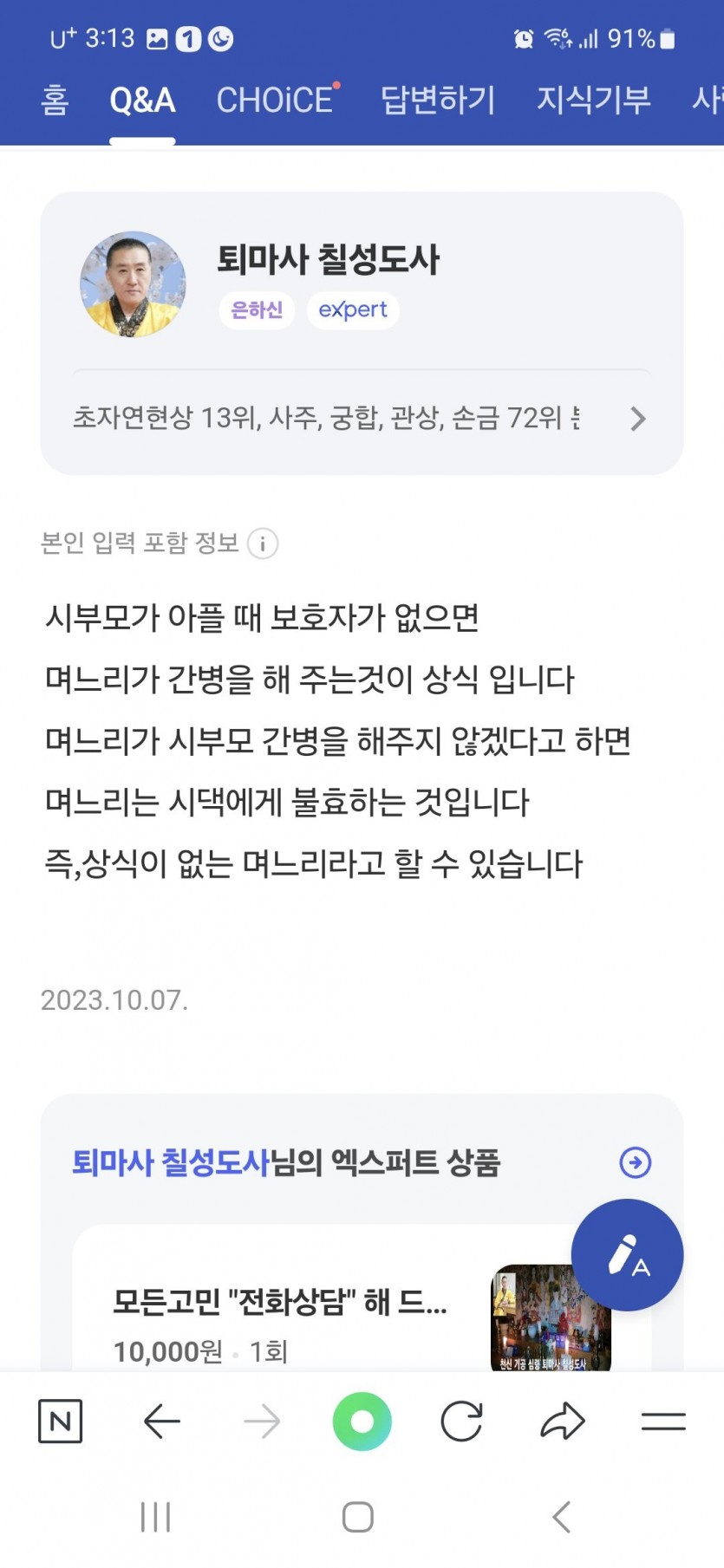Expand the expert ranking info chevron
The image size is (724, 1568).
pos(637,419)
